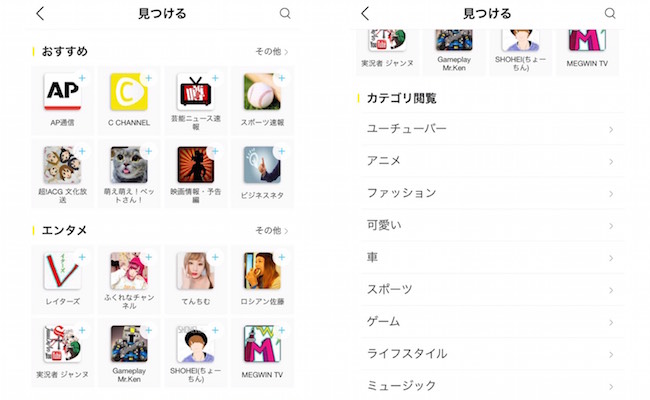The width and height of the screenshot is (650, 400).
Task: Open search on the left screen
Action: pos(285,14)
